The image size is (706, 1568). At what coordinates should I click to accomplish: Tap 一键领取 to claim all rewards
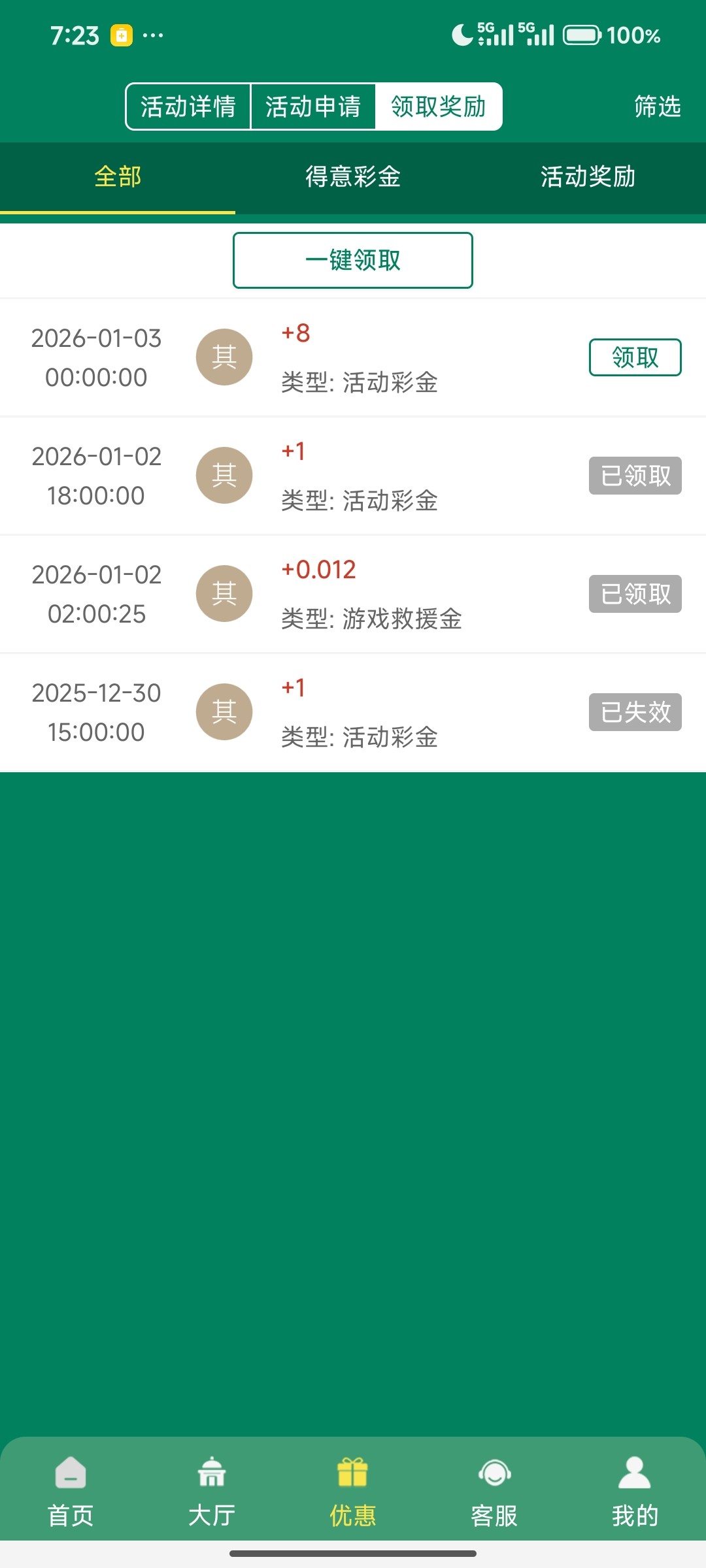click(353, 260)
